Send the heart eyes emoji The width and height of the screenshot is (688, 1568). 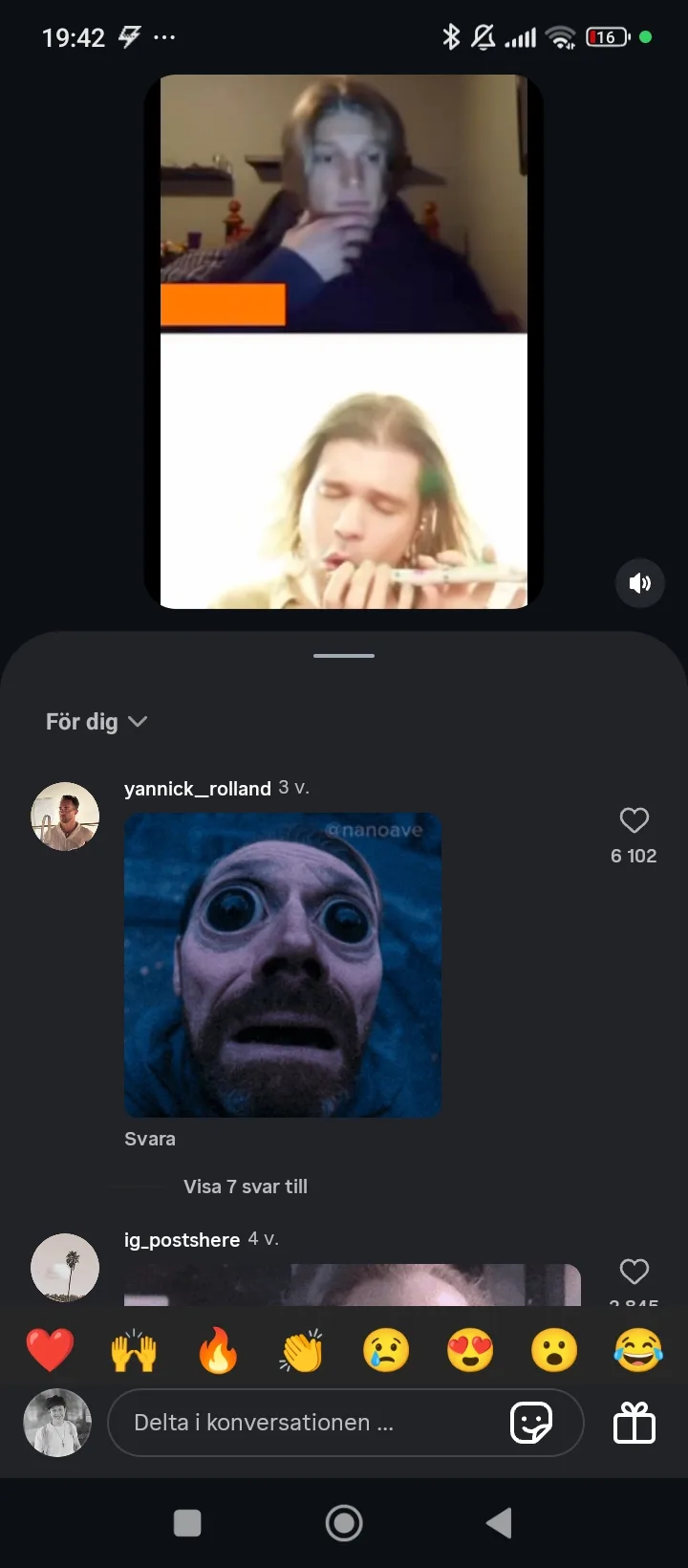[470, 1350]
